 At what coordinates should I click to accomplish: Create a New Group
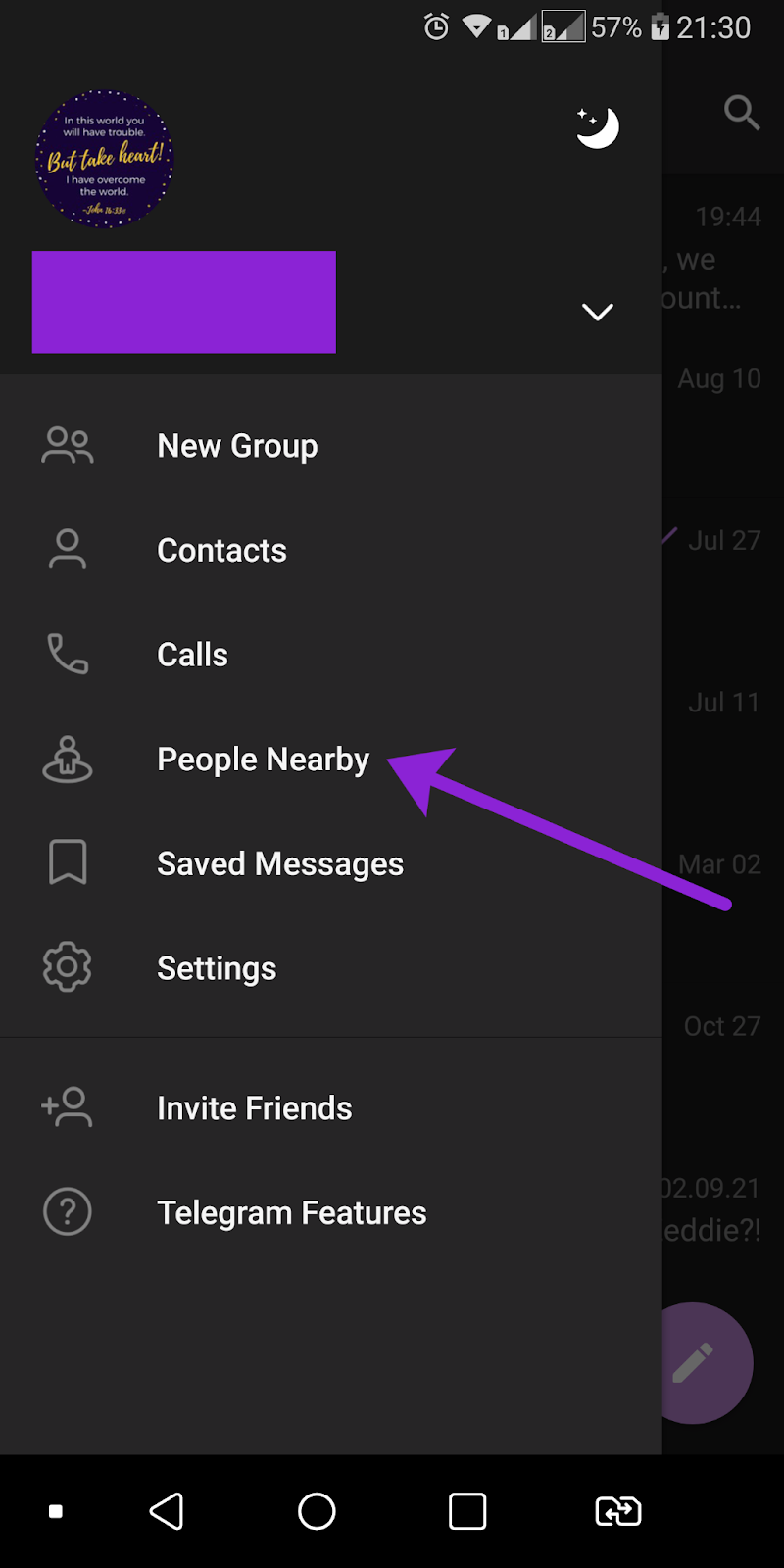pyautogui.click(x=237, y=446)
